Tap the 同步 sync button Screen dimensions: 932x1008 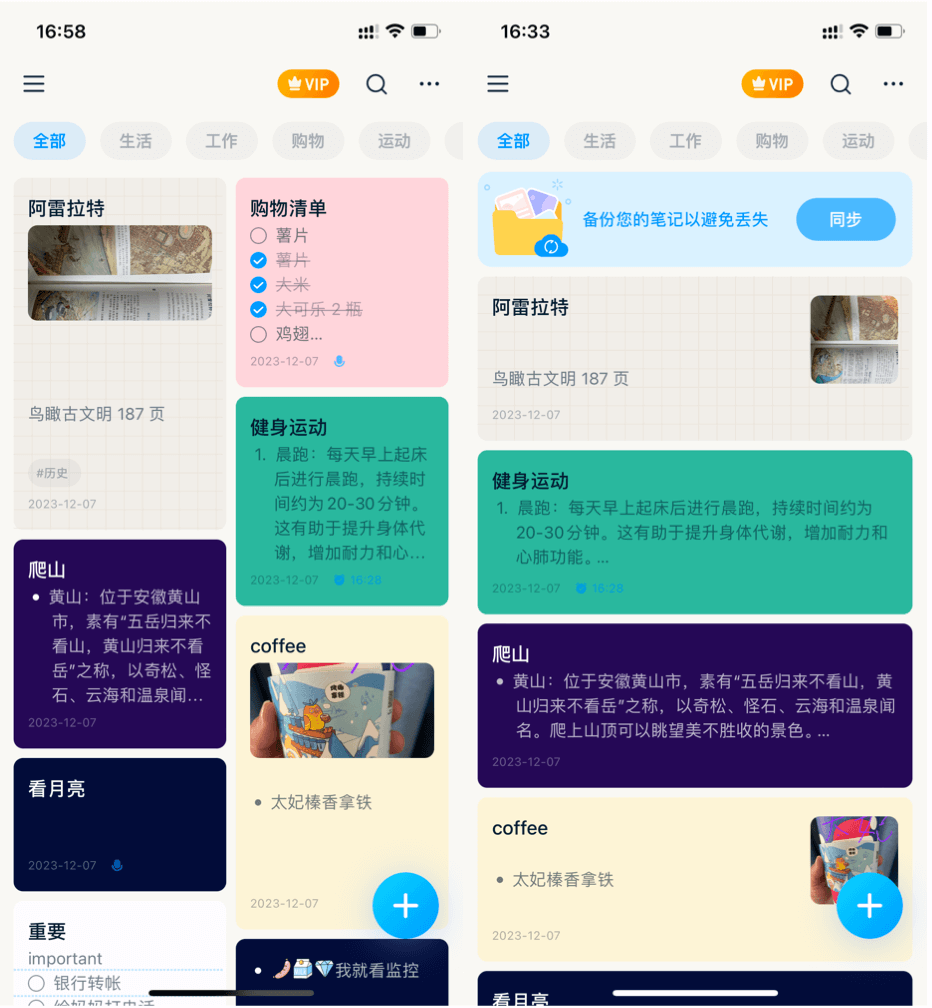(845, 219)
